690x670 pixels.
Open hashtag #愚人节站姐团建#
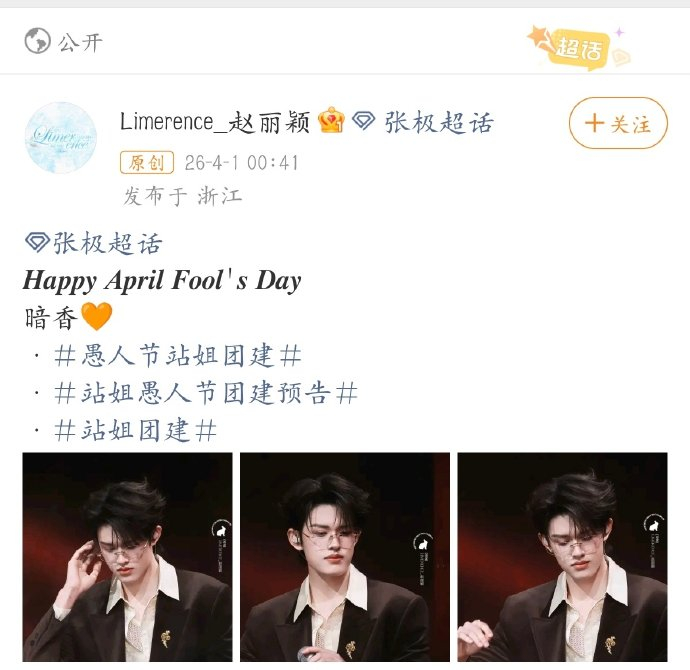tap(178, 355)
